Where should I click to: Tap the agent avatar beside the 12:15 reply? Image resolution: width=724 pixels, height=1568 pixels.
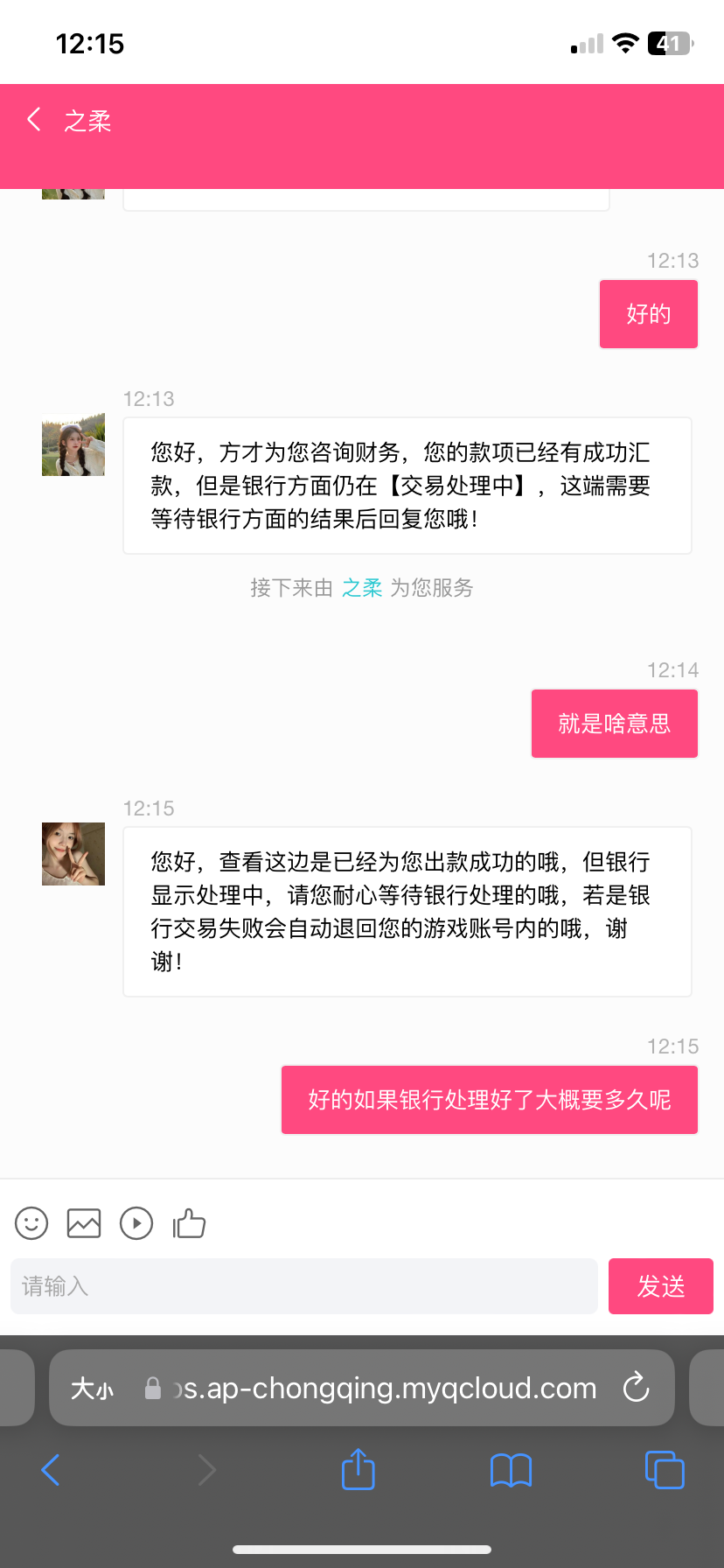click(73, 853)
